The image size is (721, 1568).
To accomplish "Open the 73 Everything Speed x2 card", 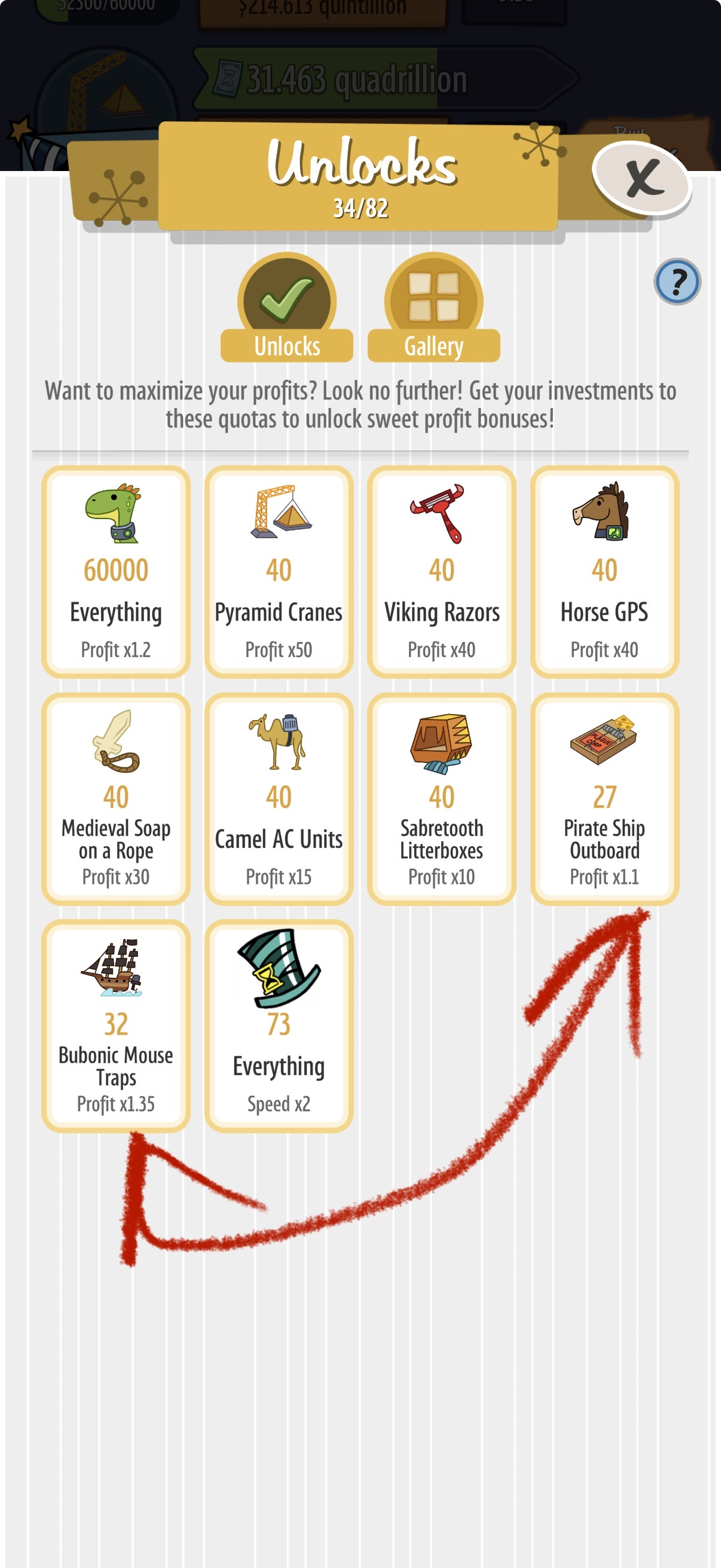I will tap(279, 1026).
